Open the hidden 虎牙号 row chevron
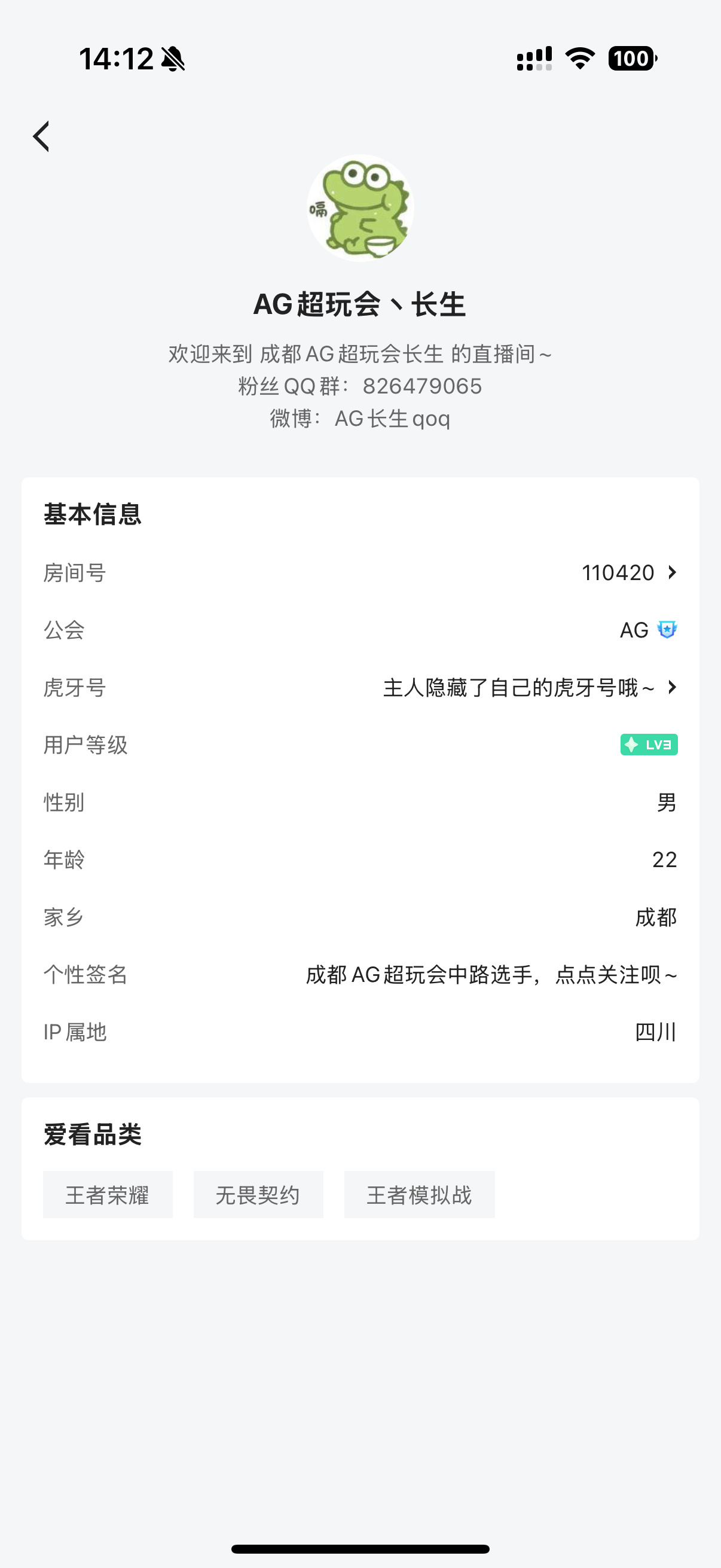 (x=672, y=687)
